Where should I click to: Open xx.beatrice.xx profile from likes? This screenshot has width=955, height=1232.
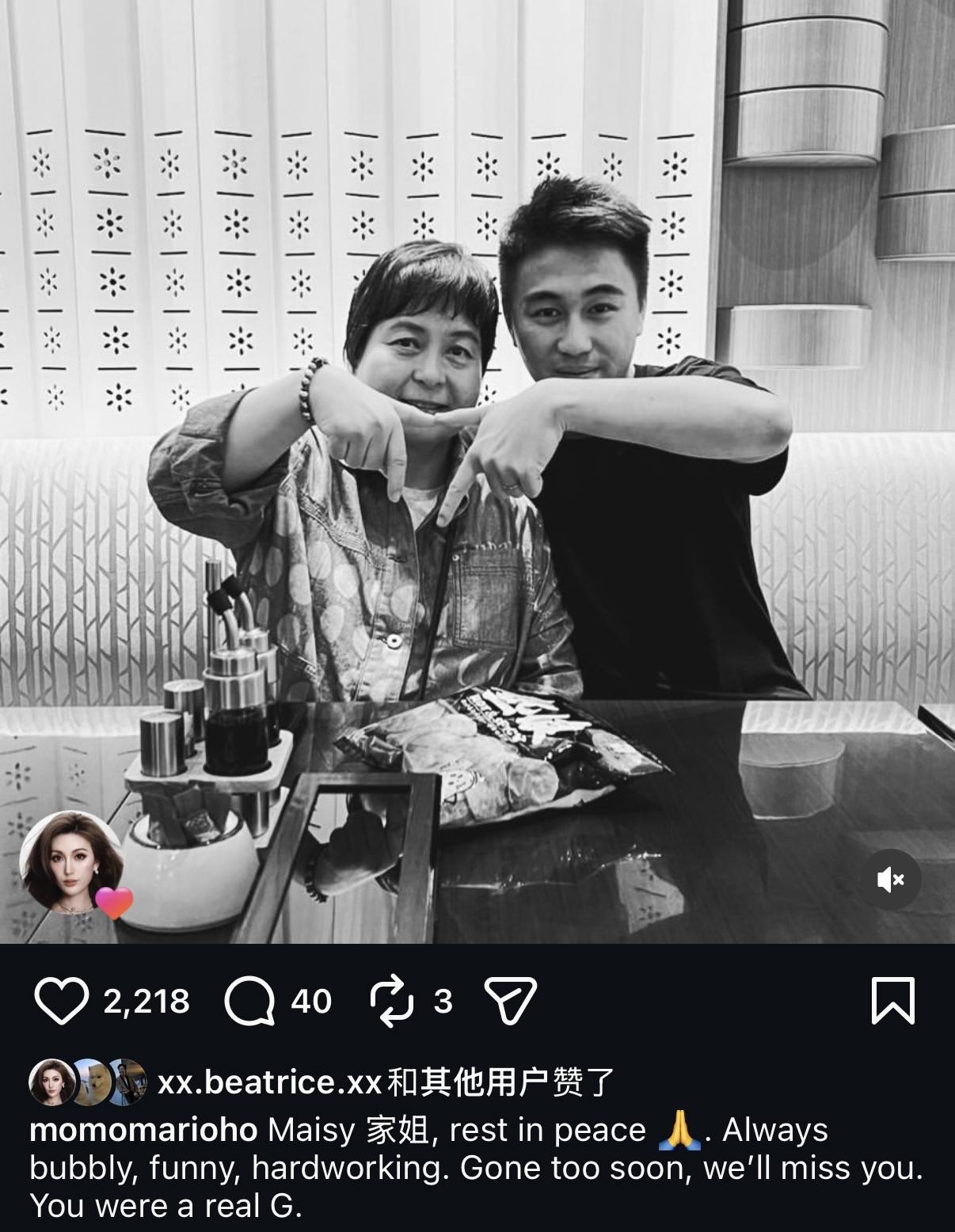[x=270, y=1082]
